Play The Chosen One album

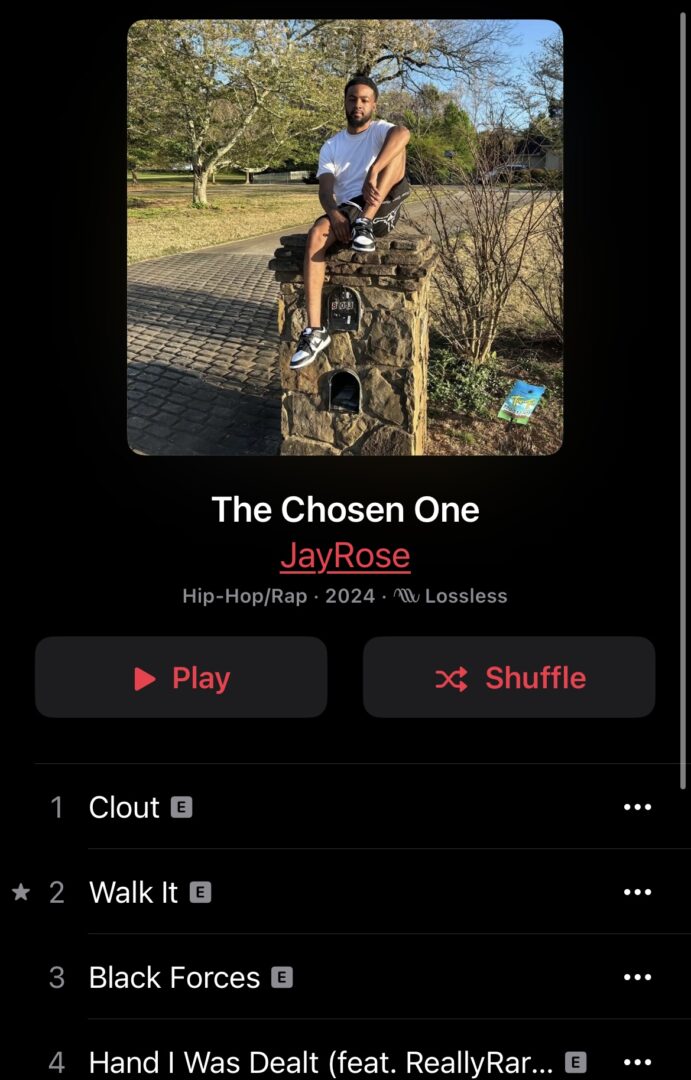[x=181, y=678]
